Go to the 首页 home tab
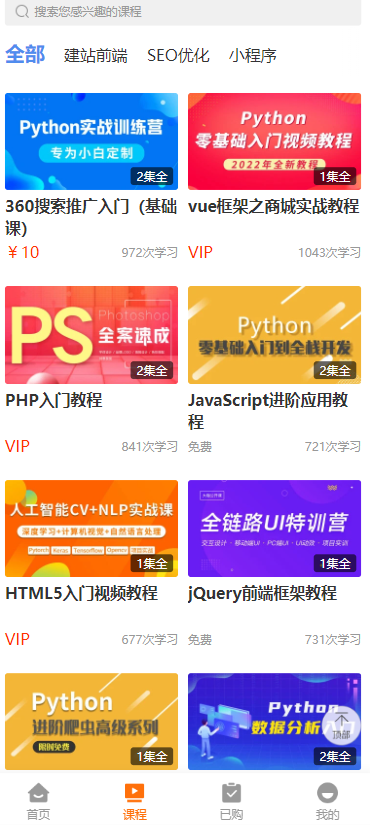Image resolution: width=370 pixels, height=825 pixels. 38,802
